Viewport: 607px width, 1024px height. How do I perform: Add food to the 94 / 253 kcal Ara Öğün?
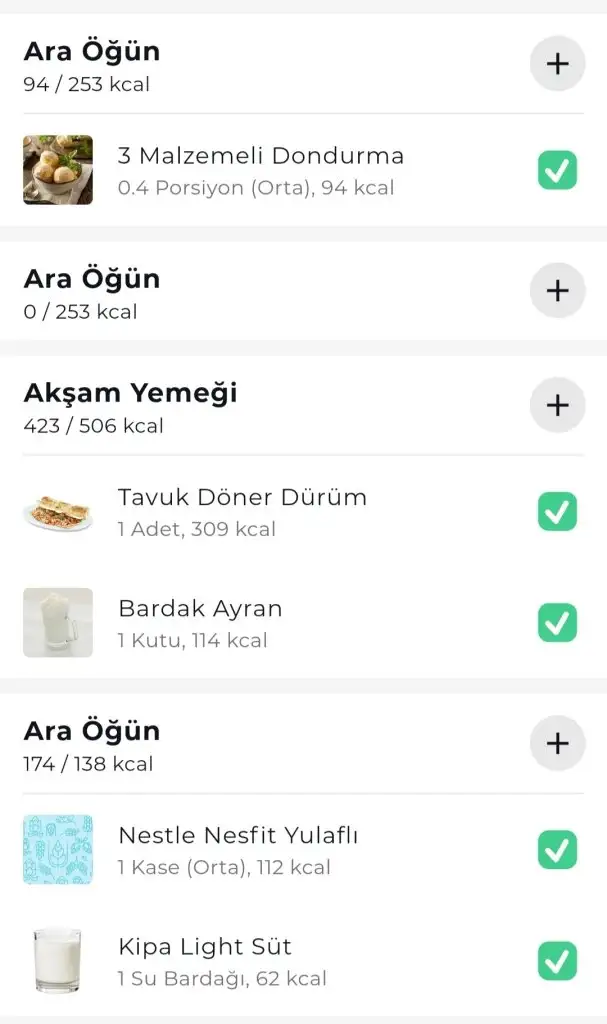[x=557, y=64]
